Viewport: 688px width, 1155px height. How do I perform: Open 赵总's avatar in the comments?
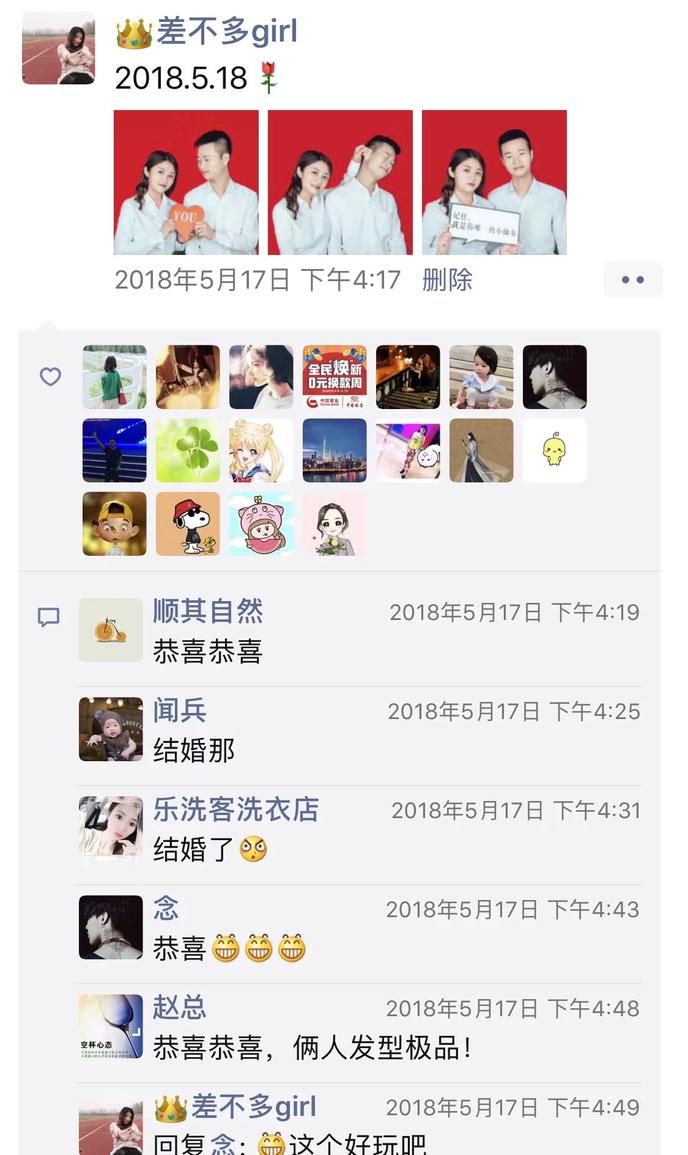[111, 1026]
